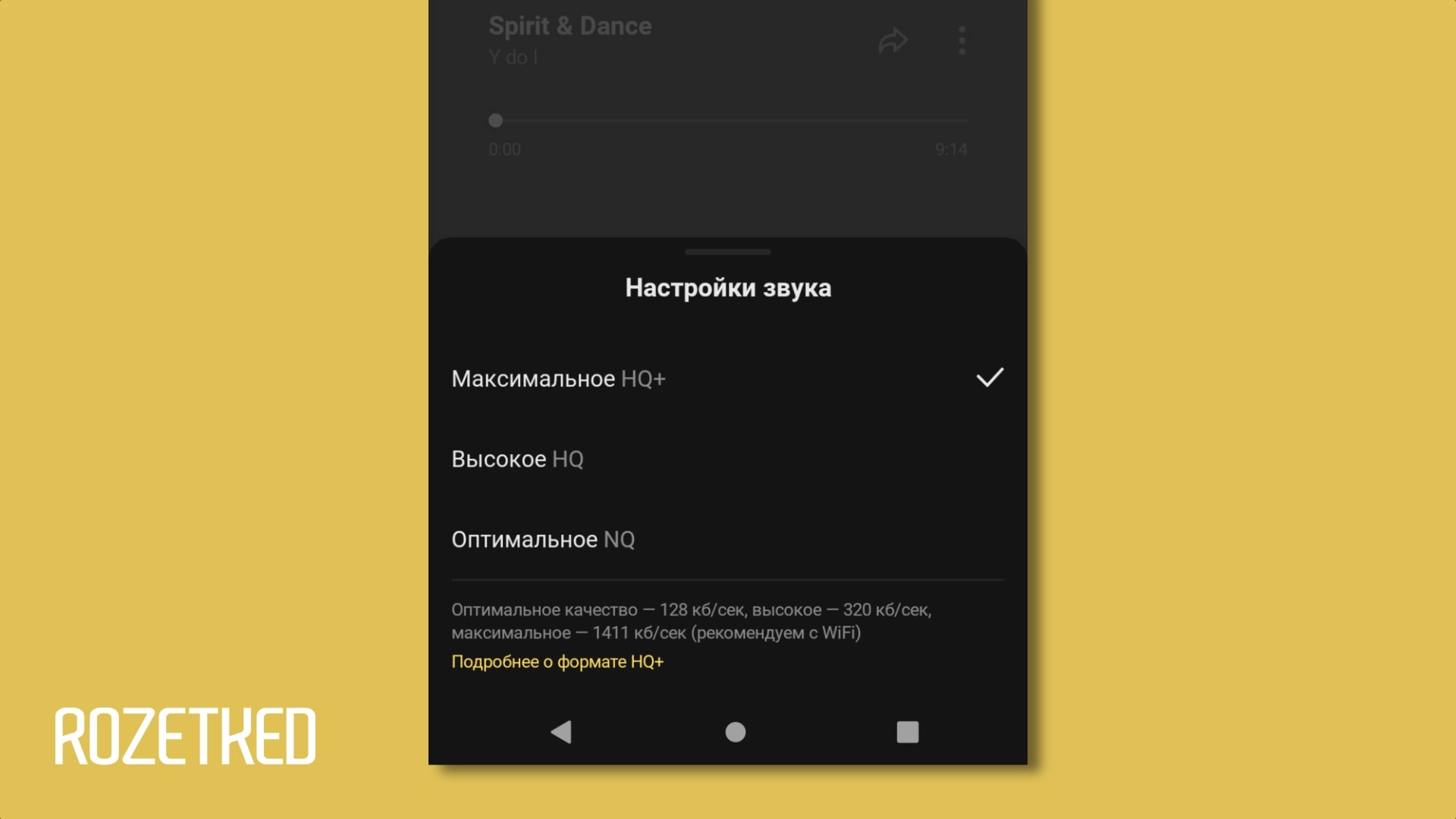
Task: Tap the system back button
Action: pos(561,732)
